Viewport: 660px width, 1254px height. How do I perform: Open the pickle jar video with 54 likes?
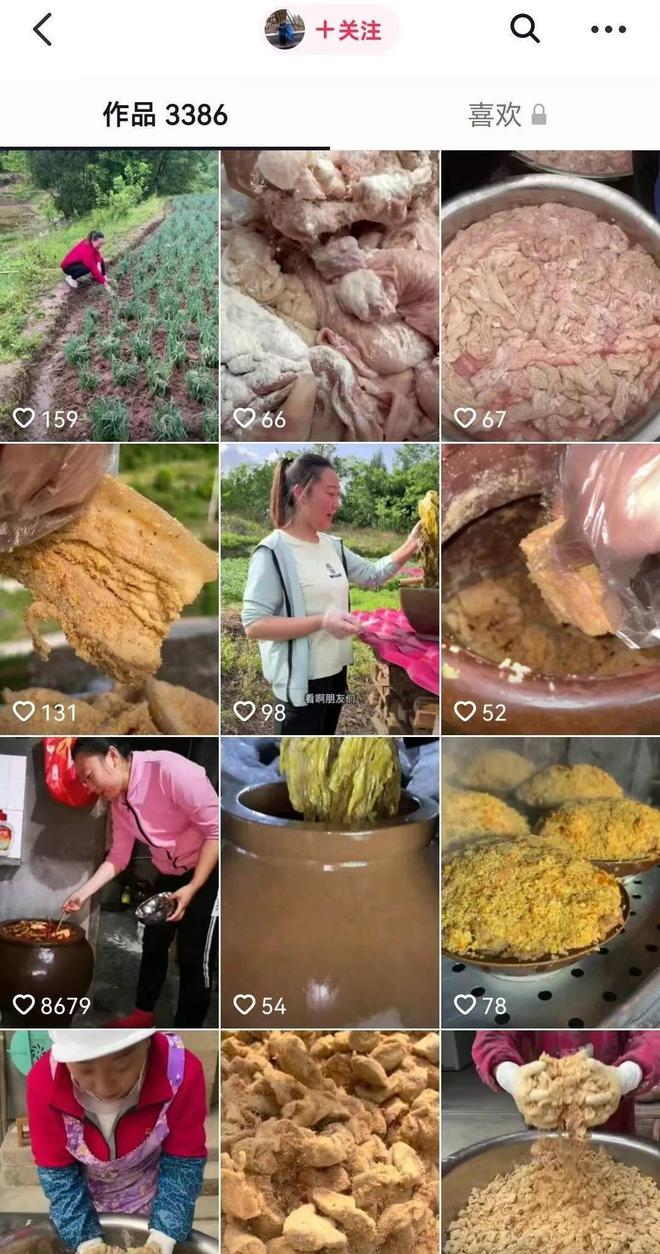329,882
